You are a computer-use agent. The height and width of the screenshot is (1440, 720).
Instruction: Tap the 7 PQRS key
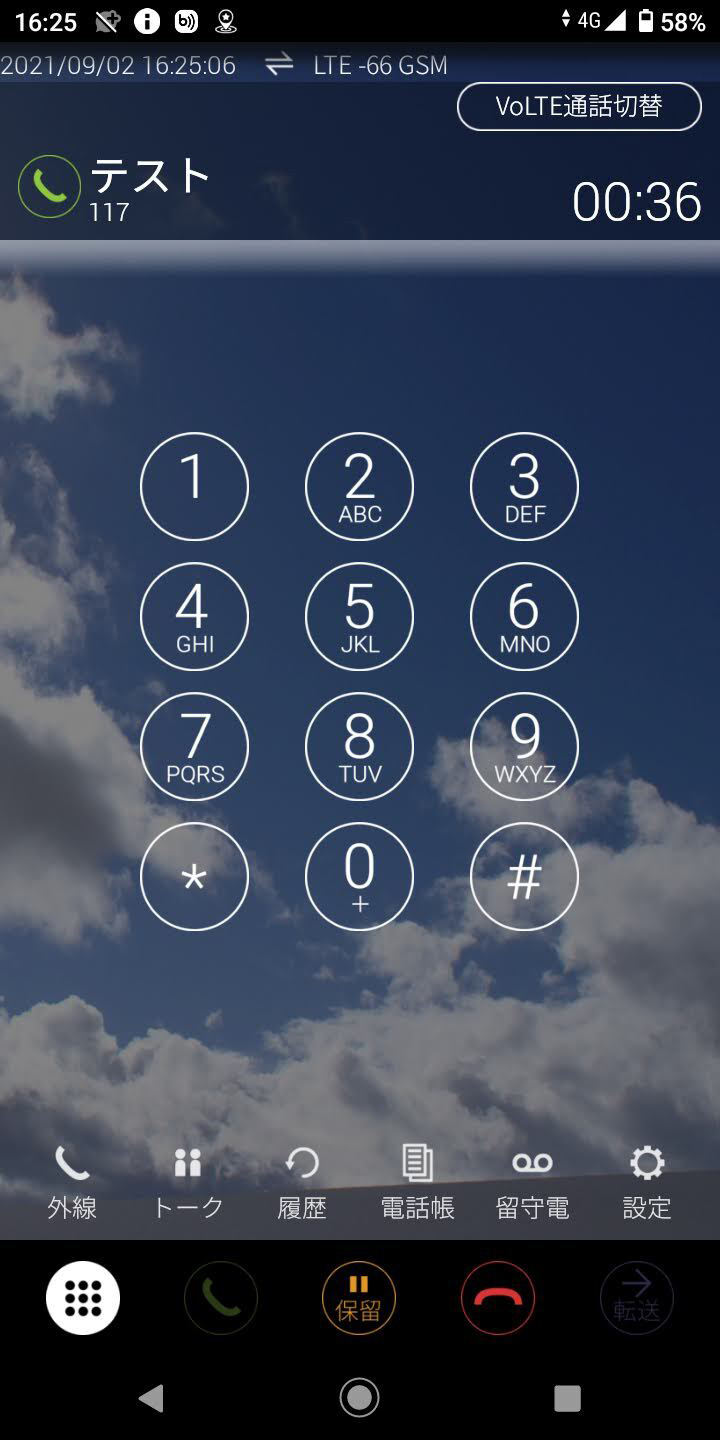pos(194,746)
